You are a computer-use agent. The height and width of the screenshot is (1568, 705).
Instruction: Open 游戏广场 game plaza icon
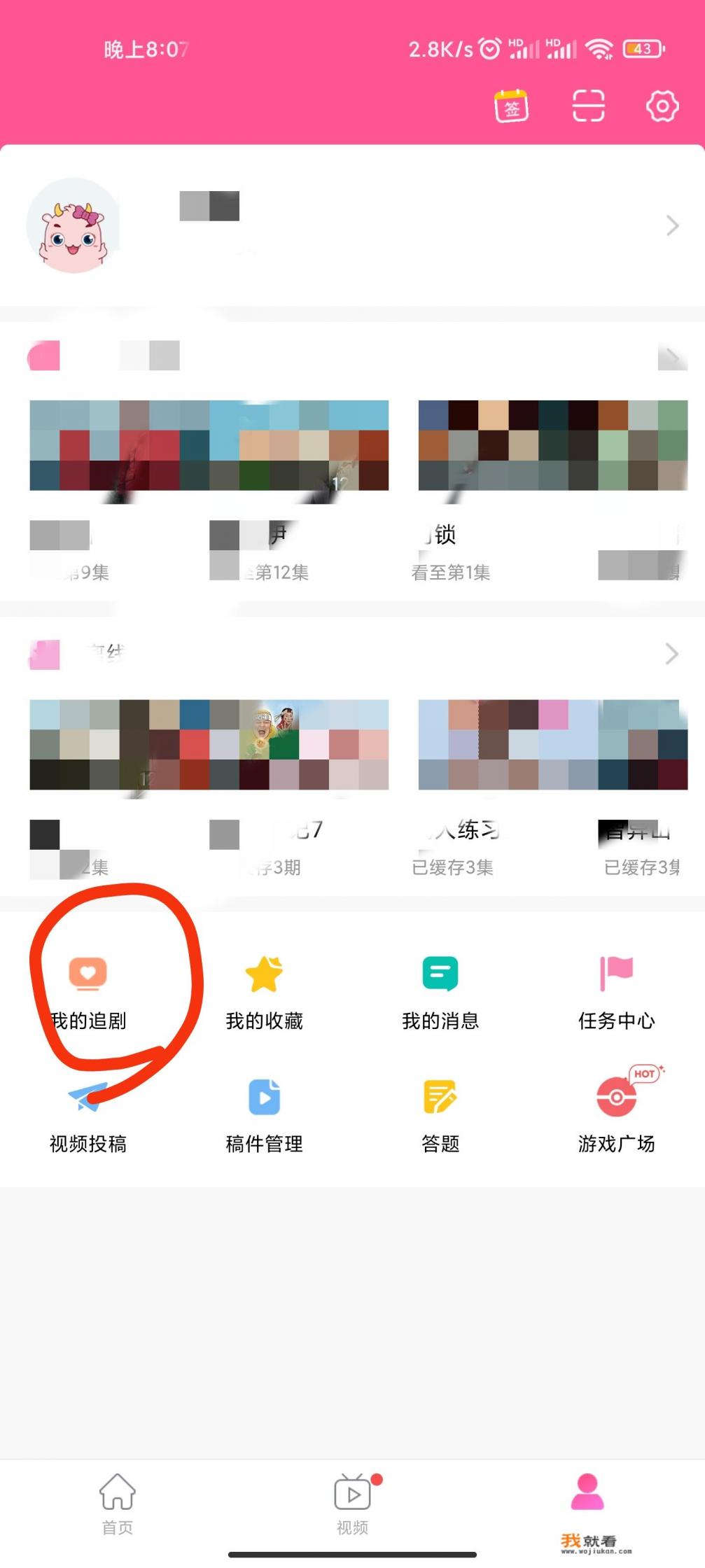617,1097
